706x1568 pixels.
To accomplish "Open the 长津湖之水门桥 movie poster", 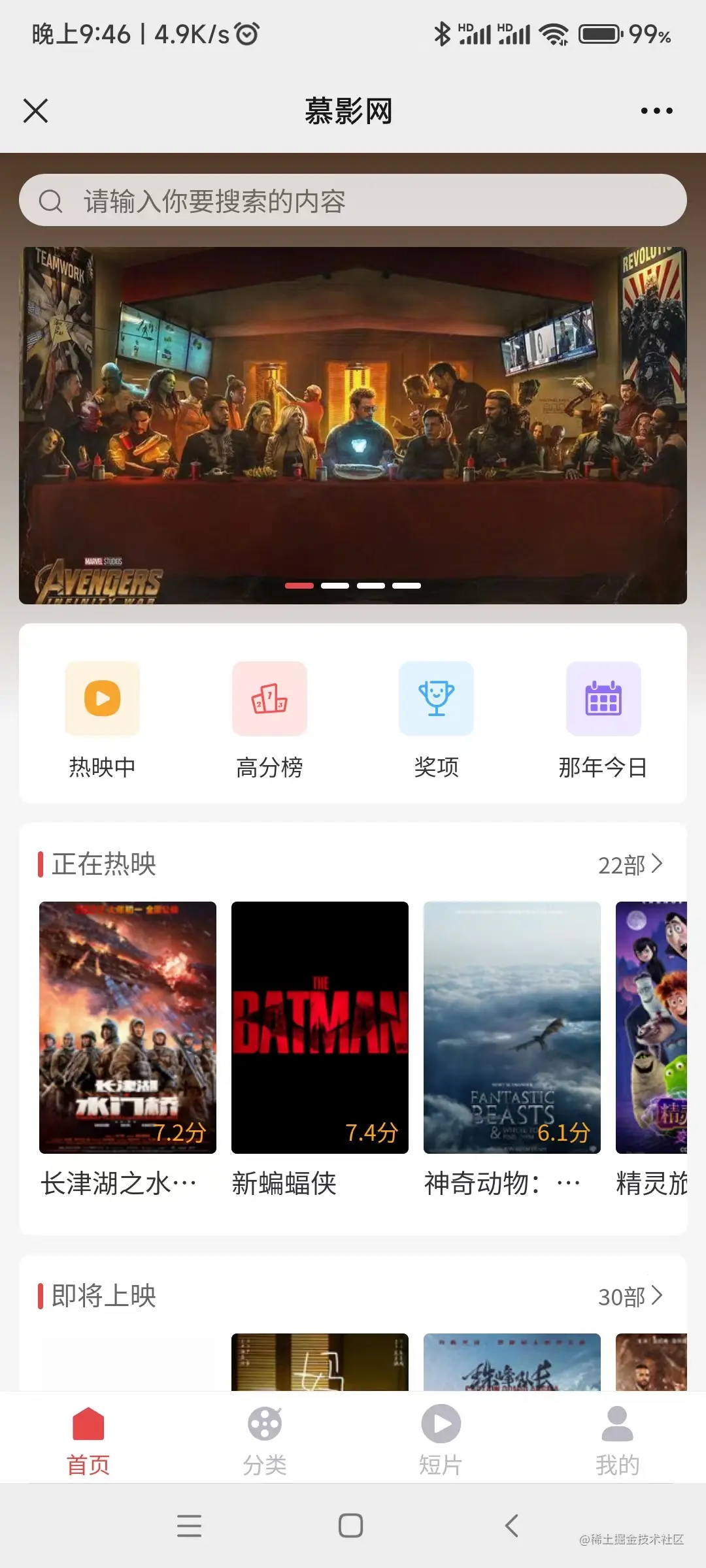I will pyautogui.click(x=127, y=1027).
